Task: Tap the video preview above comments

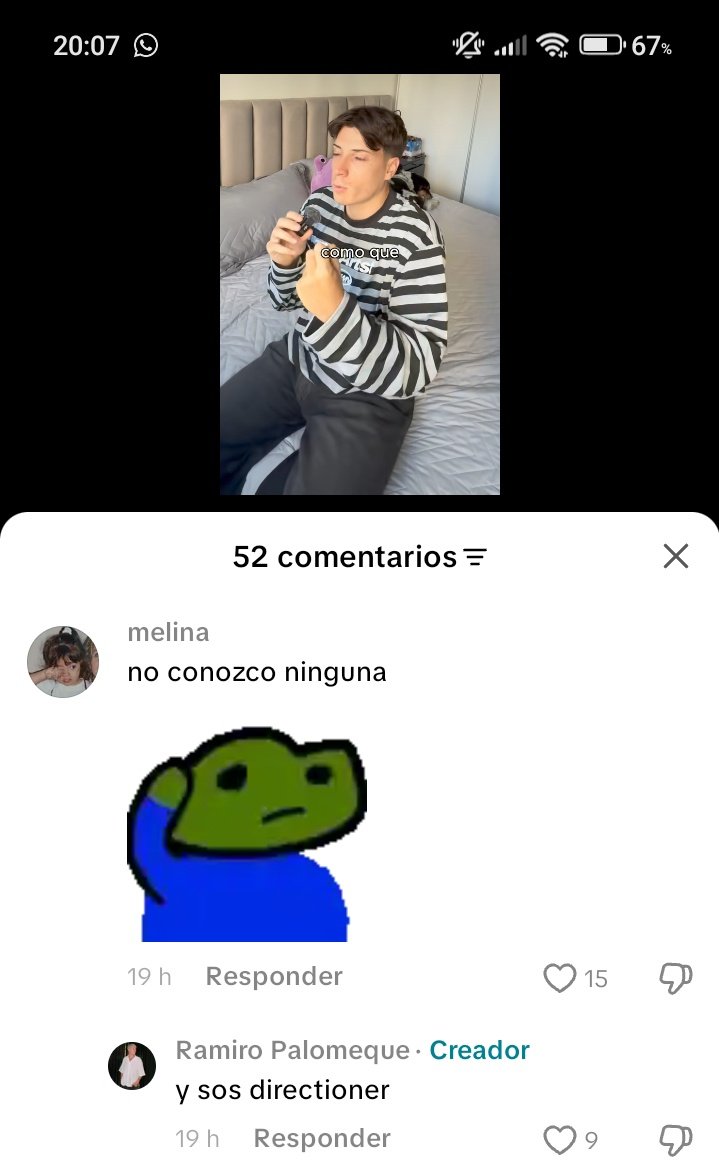Action: pyautogui.click(x=360, y=285)
